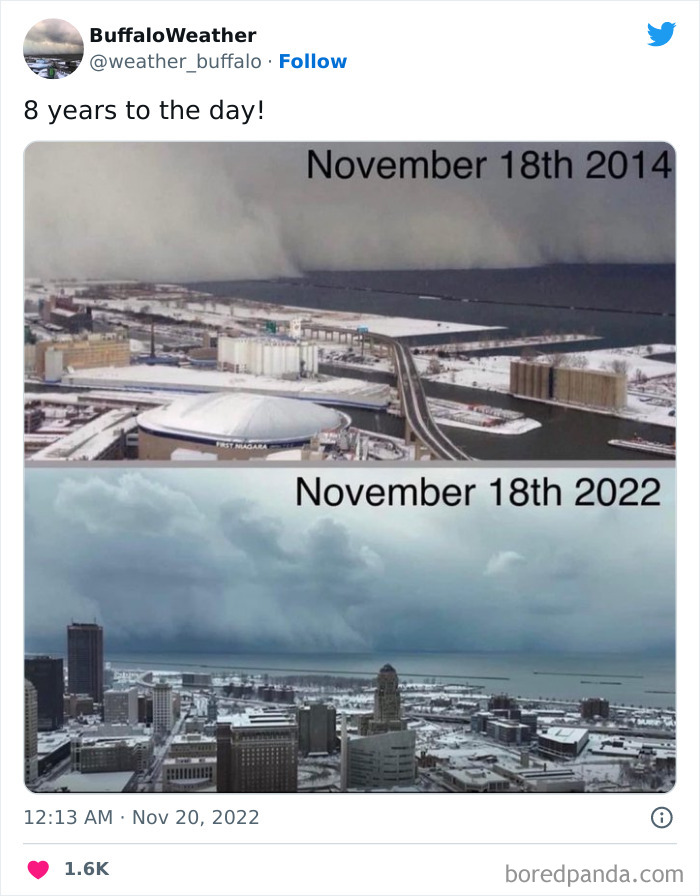The width and height of the screenshot is (700, 896).
Task: Open the @weather_buffalo handle
Action: pos(175,61)
